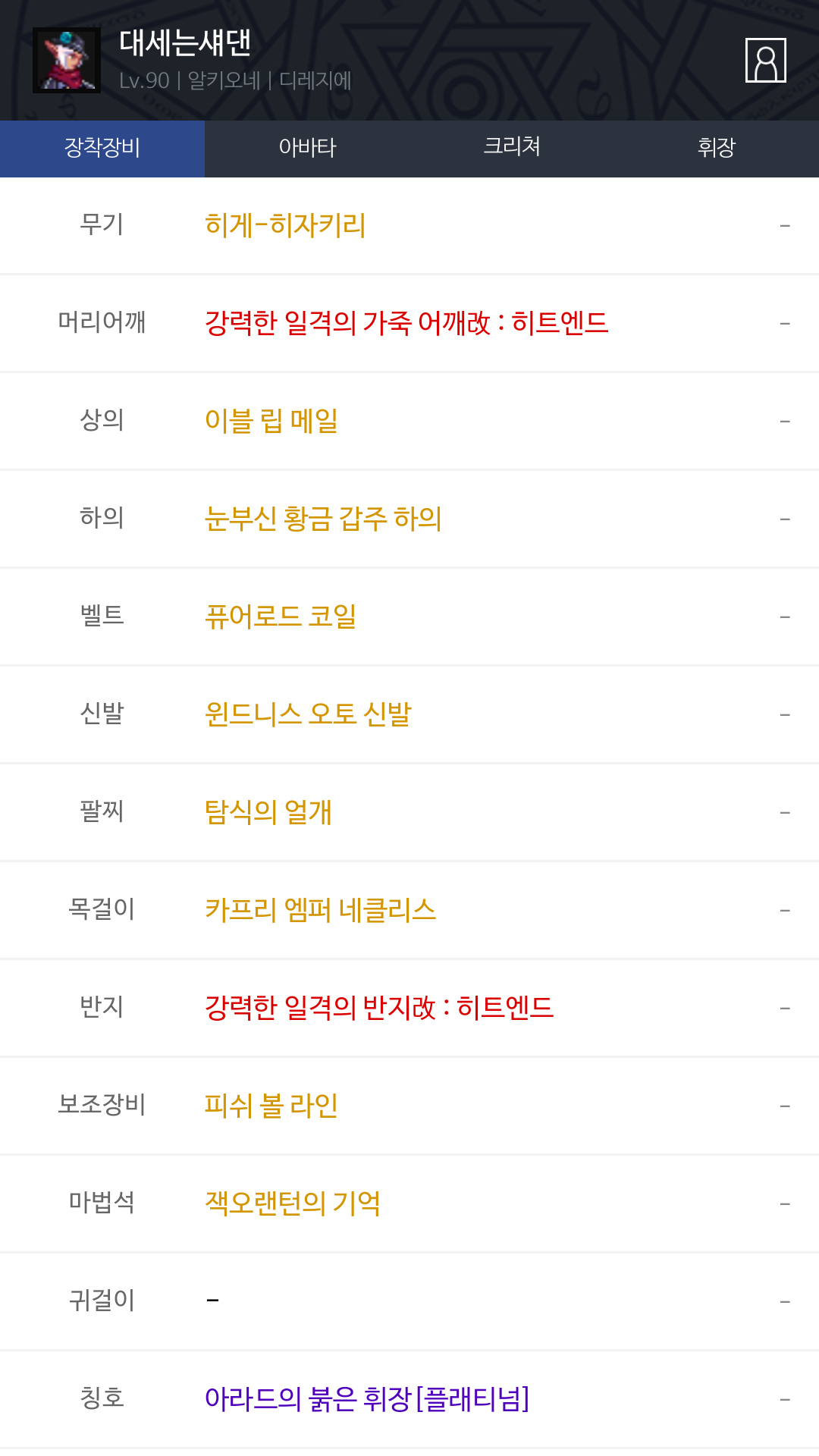
Task: Open title 아라드의 붉은 휘장 [플래티넘]
Action: pyautogui.click(x=367, y=1399)
